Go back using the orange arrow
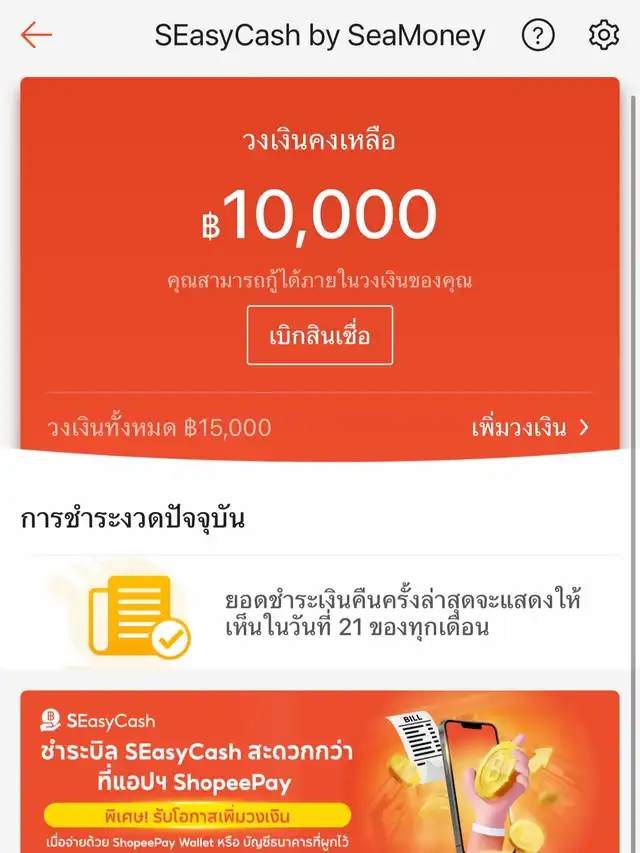640x853 pixels. coord(37,36)
